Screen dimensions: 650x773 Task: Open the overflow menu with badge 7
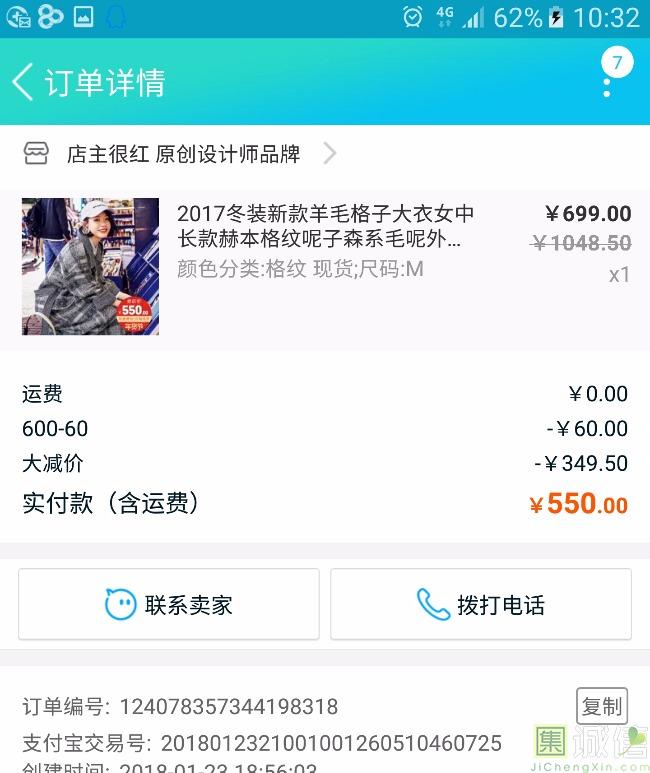click(x=607, y=82)
